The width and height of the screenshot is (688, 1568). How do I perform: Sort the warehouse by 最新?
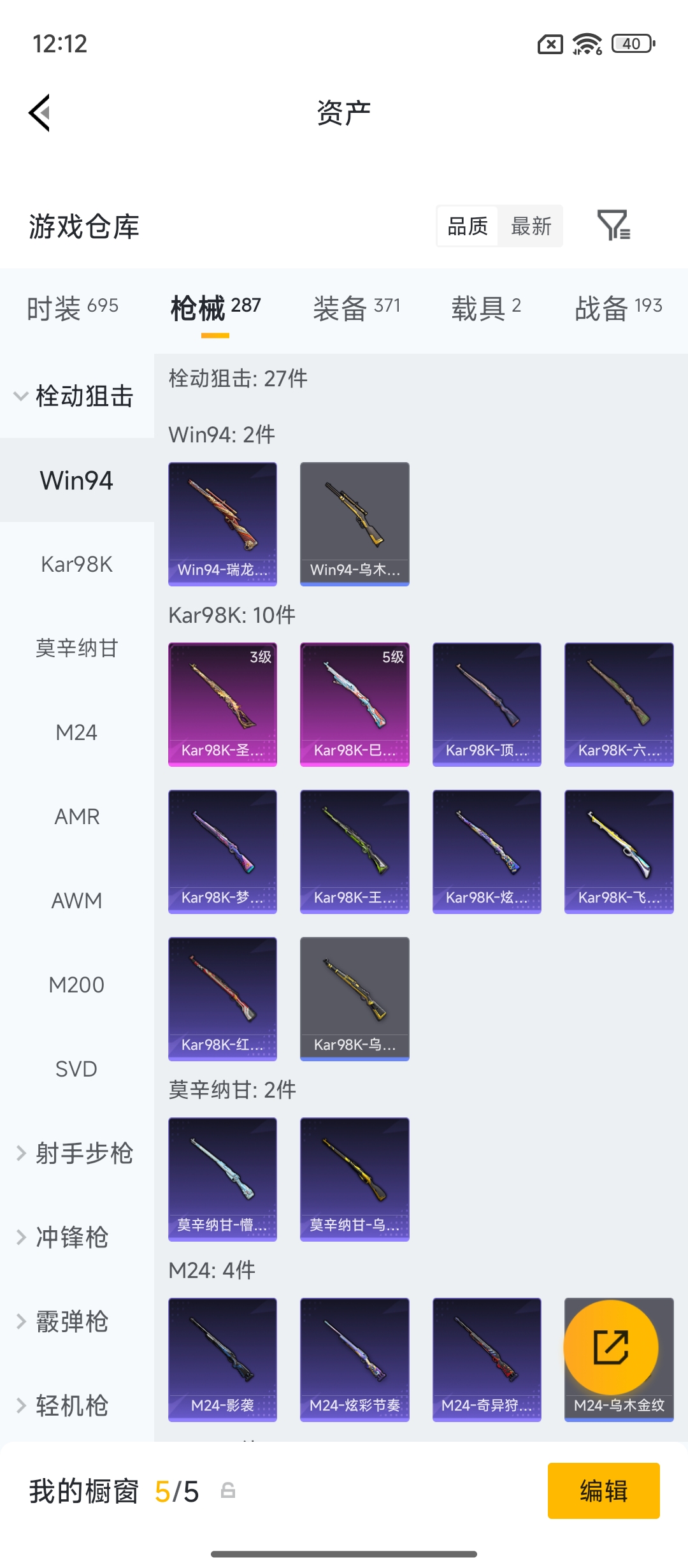531,226
